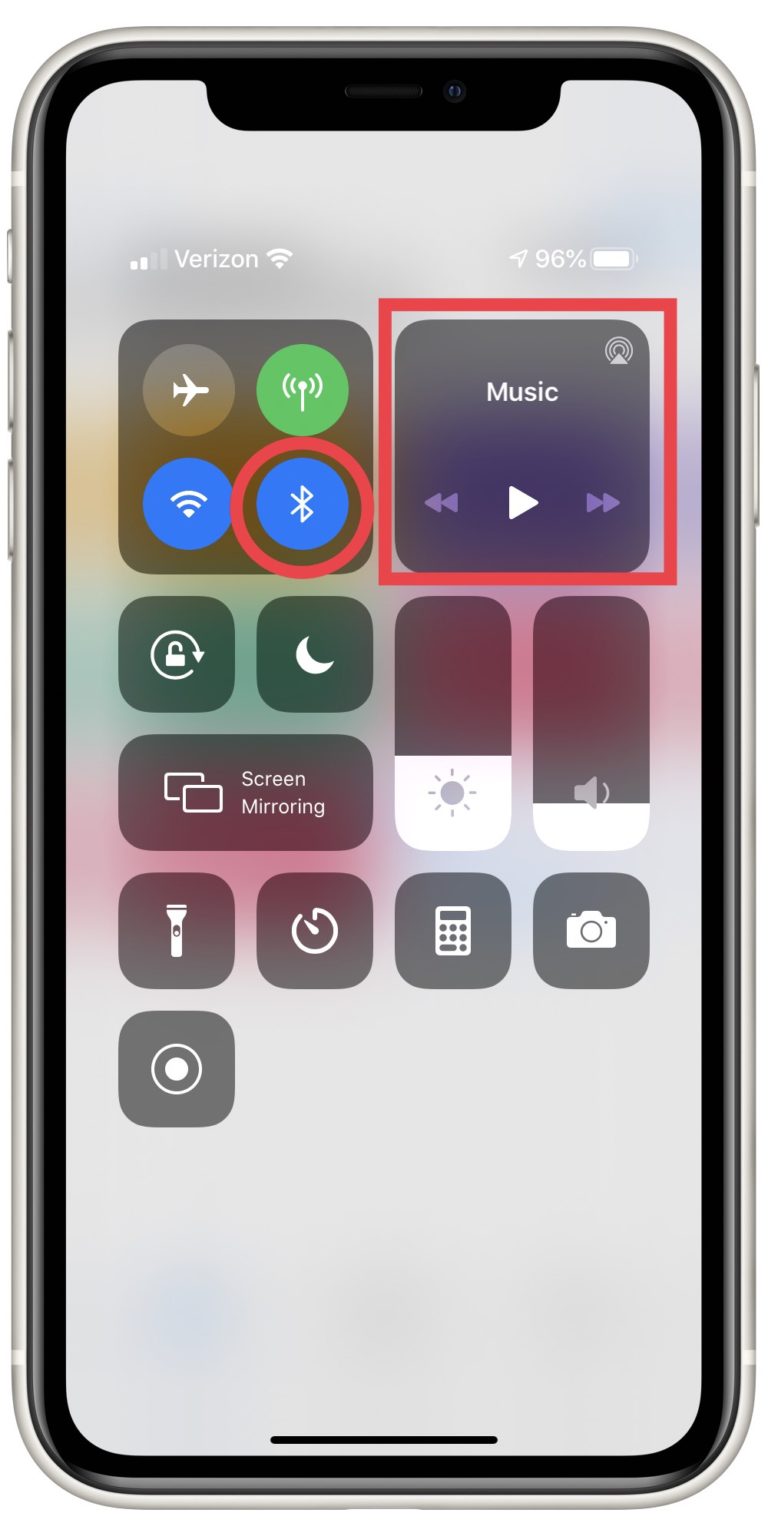Toggle Do Not Disturb mode

click(315, 655)
